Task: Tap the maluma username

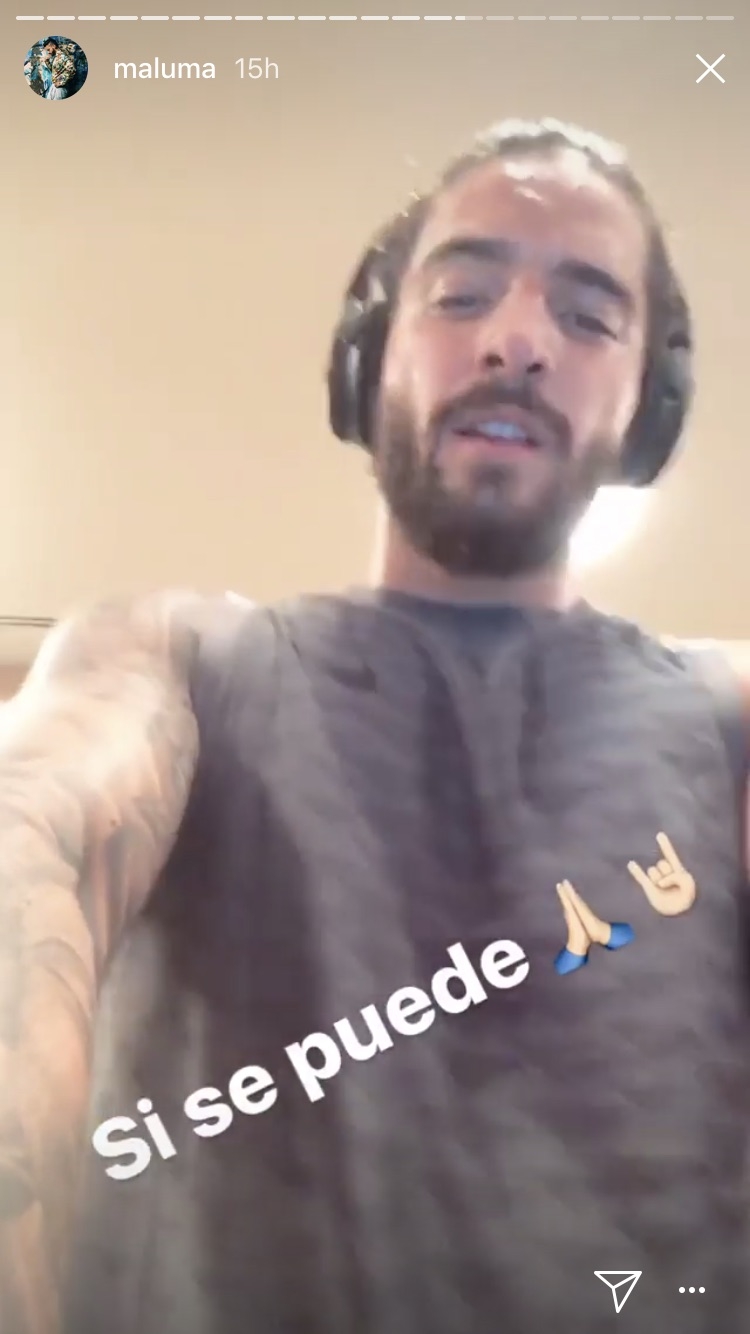Action: (166, 69)
